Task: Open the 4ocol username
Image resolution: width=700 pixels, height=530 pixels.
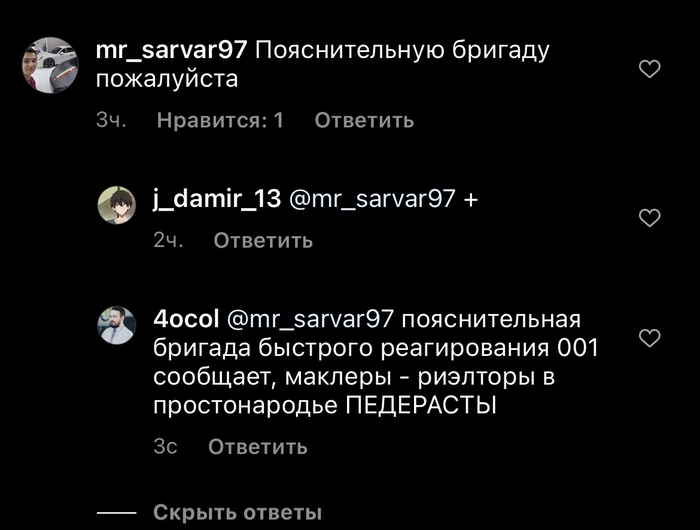Action: coord(186,319)
